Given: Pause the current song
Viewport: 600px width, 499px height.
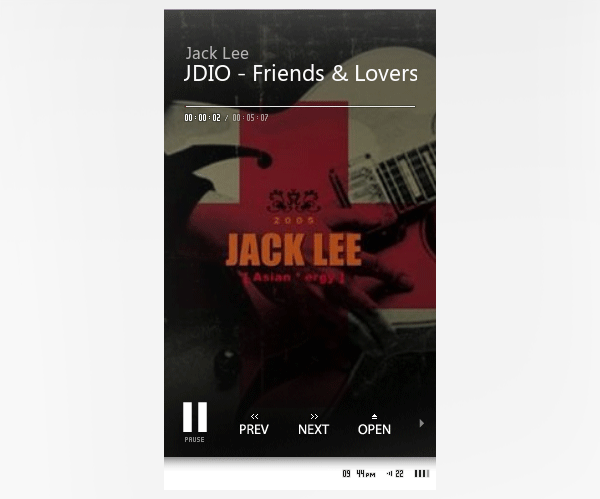Looking at the screenshot, I should [x=195, y=420].
